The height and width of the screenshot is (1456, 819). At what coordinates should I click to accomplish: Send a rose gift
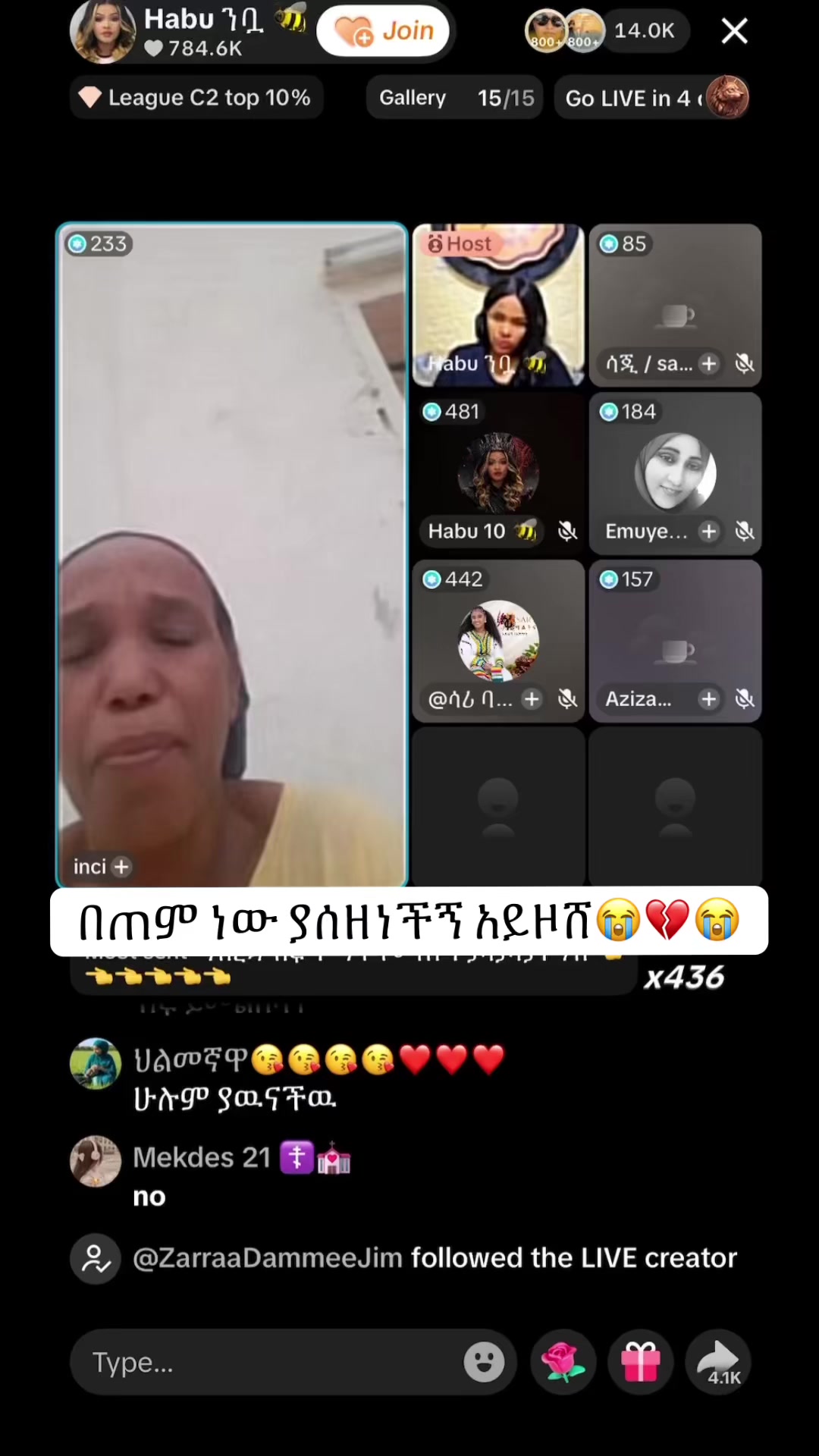point(563,1363)
